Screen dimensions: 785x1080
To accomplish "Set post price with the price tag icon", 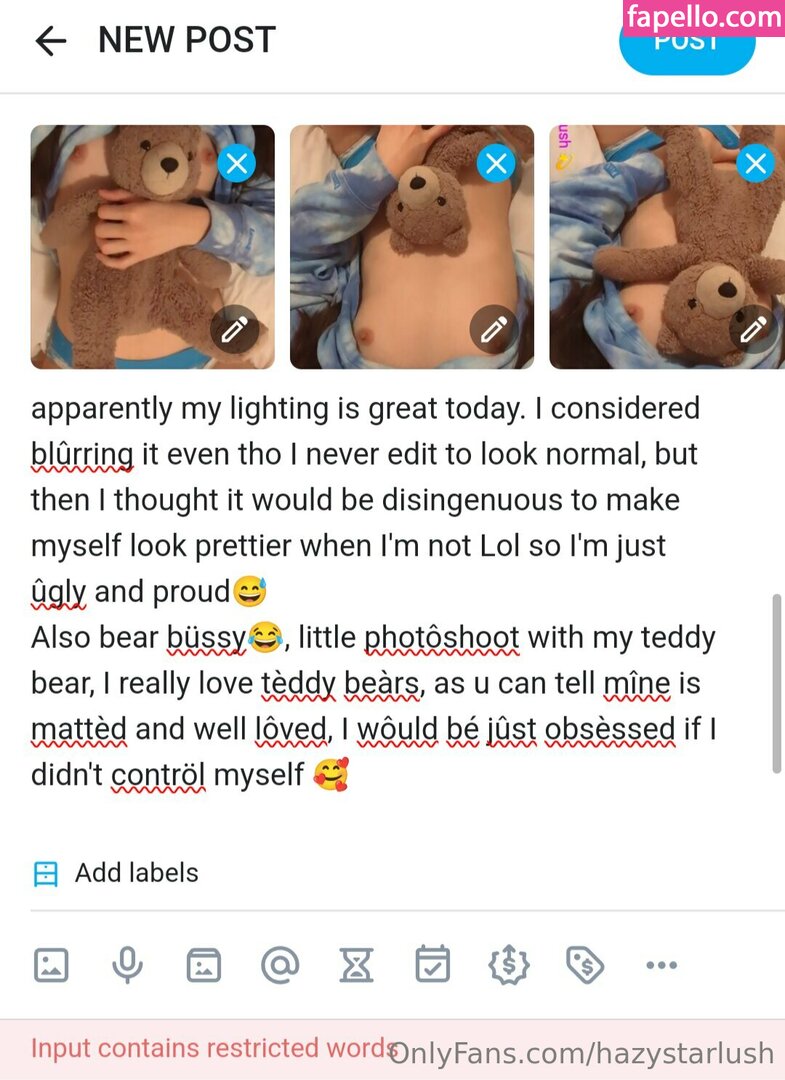I will click(x=585, y=965).
